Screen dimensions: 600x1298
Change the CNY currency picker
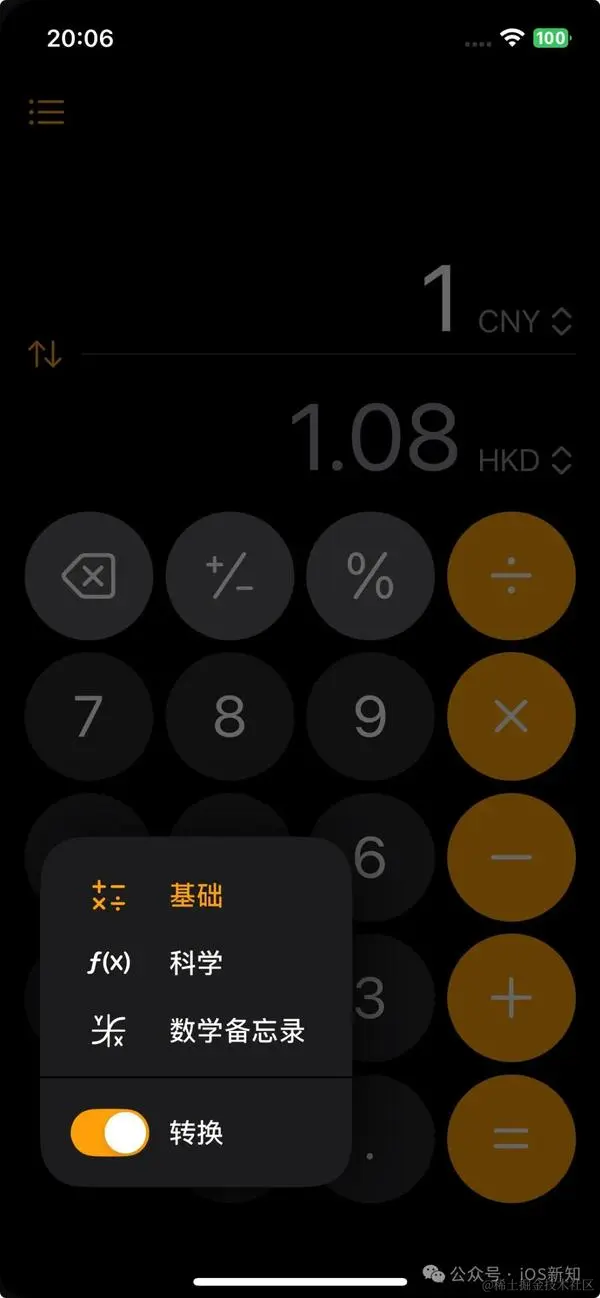click(524, 321)
